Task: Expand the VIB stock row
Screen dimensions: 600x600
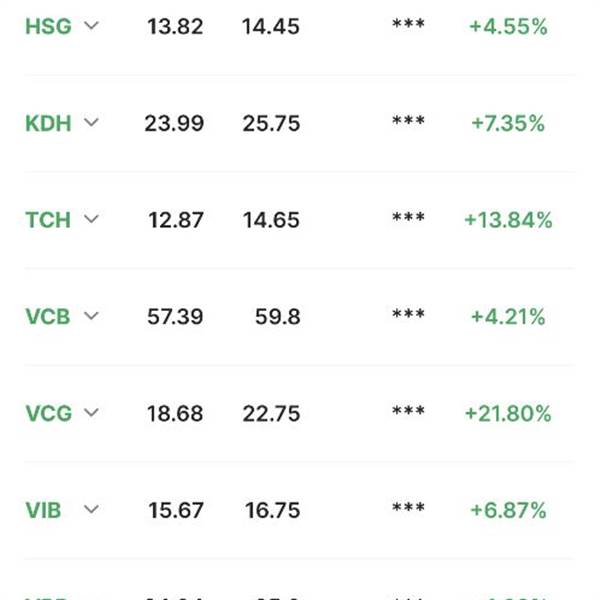Action: point(92,510)
